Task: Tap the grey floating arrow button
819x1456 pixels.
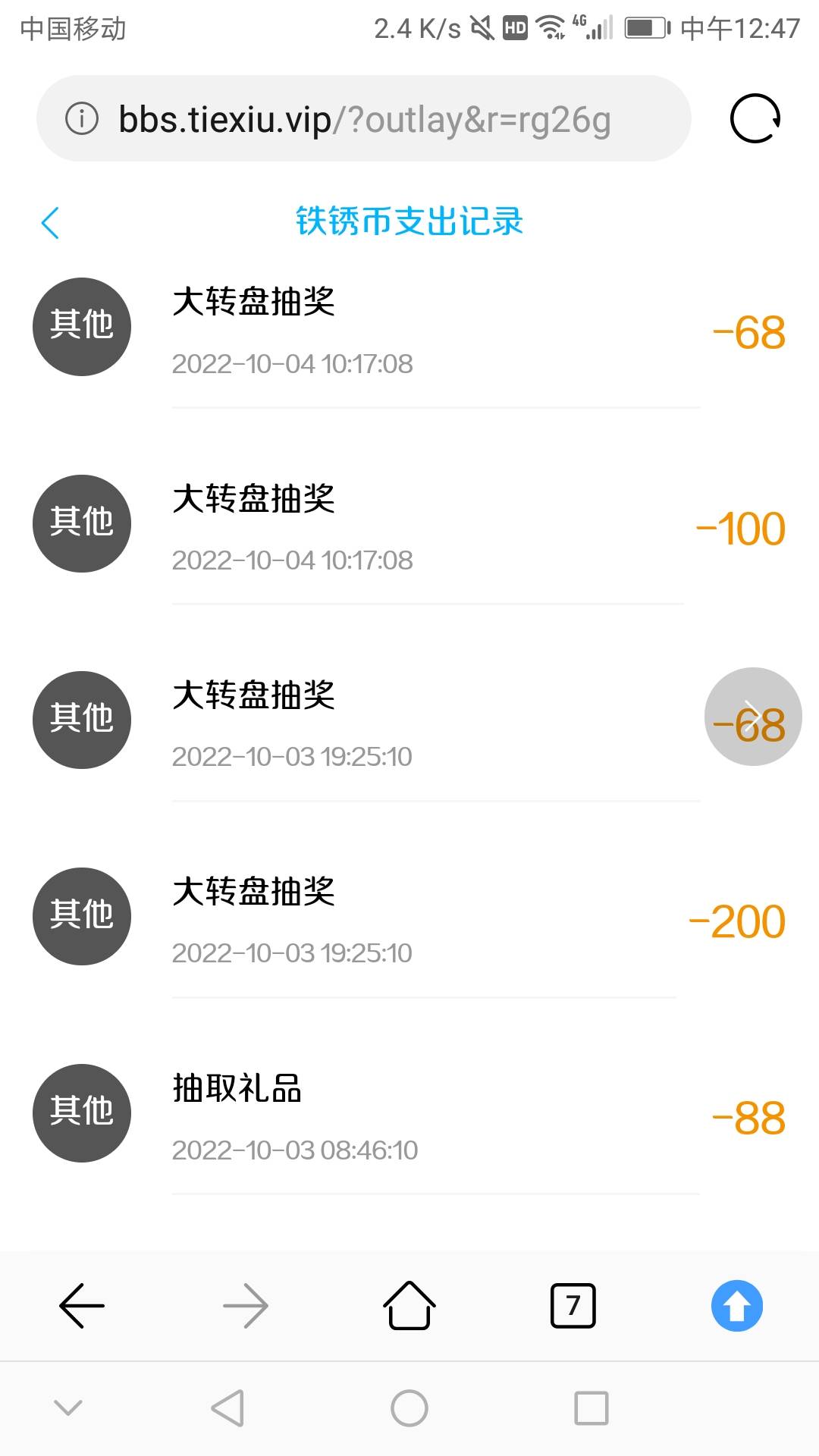Action: click(x=753, y=717)
